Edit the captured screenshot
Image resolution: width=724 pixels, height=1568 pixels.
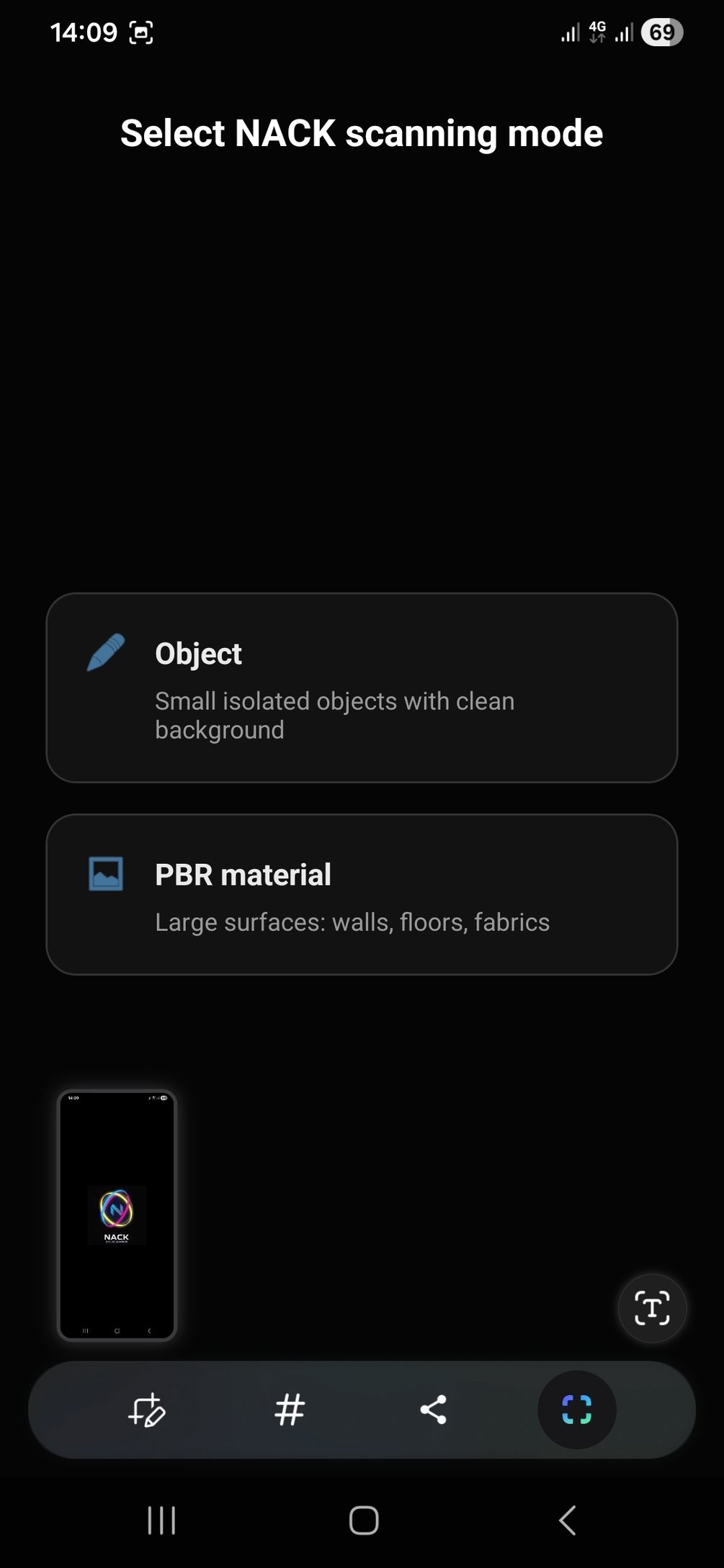pos(147,1410)
